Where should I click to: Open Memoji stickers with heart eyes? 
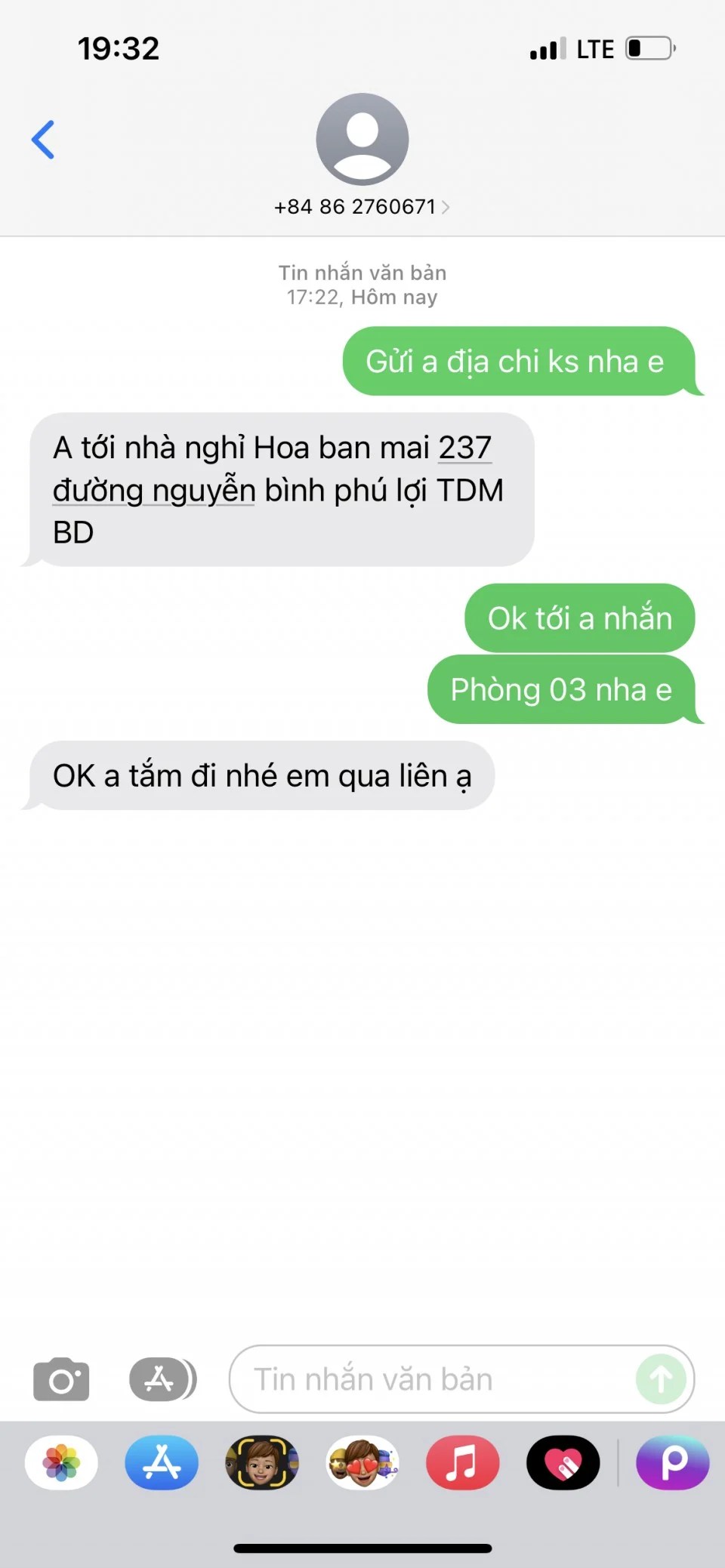point(362,1462)
